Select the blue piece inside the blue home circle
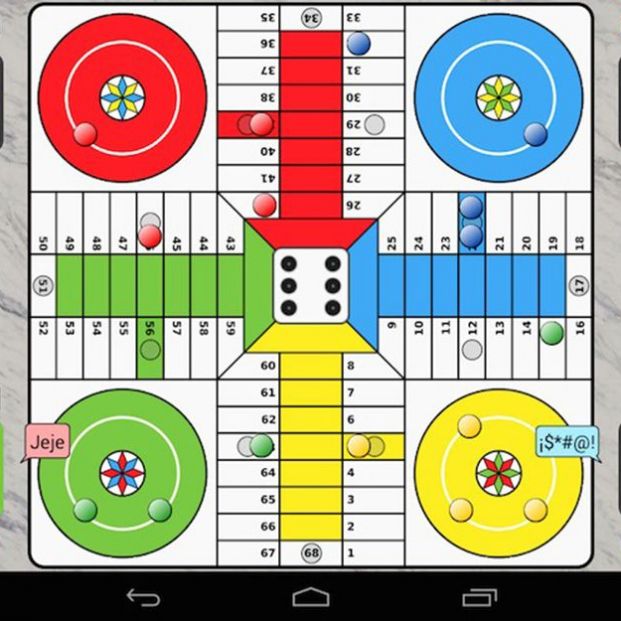The image size is (621, 621). pyautogui.click(x=536, y=133)
